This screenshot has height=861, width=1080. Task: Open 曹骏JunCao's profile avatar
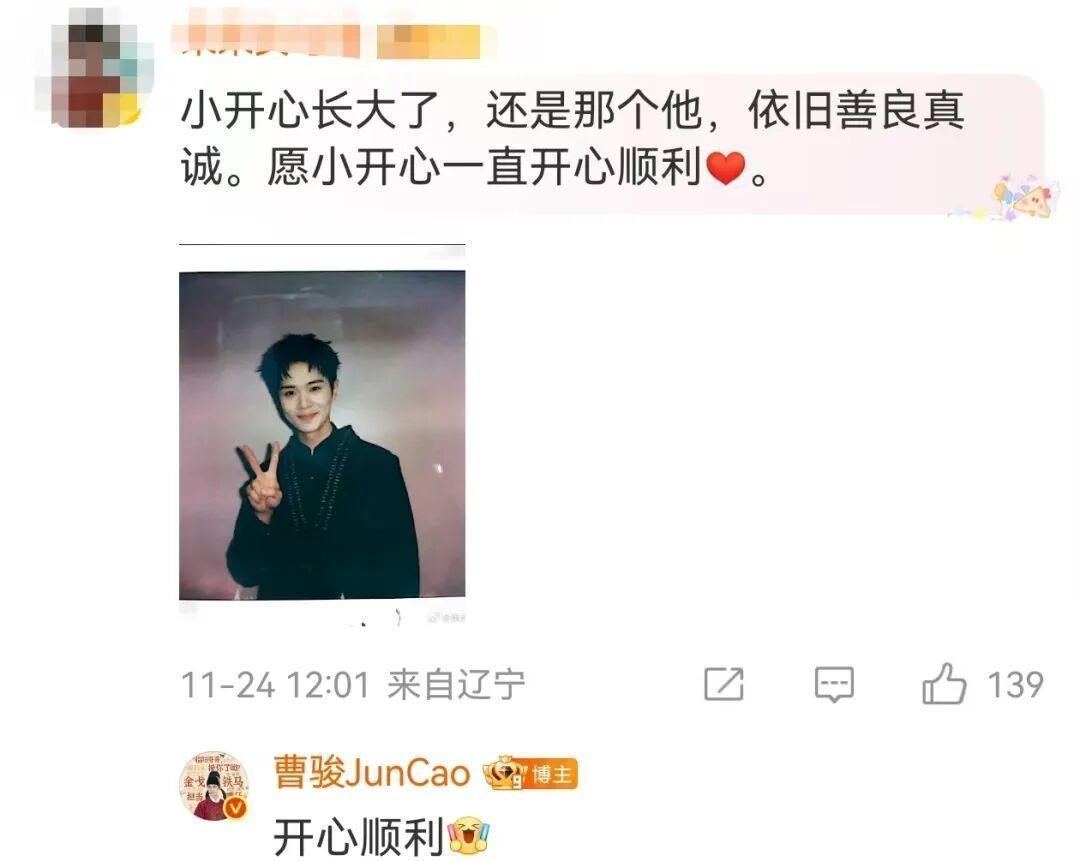coord(214,786)
